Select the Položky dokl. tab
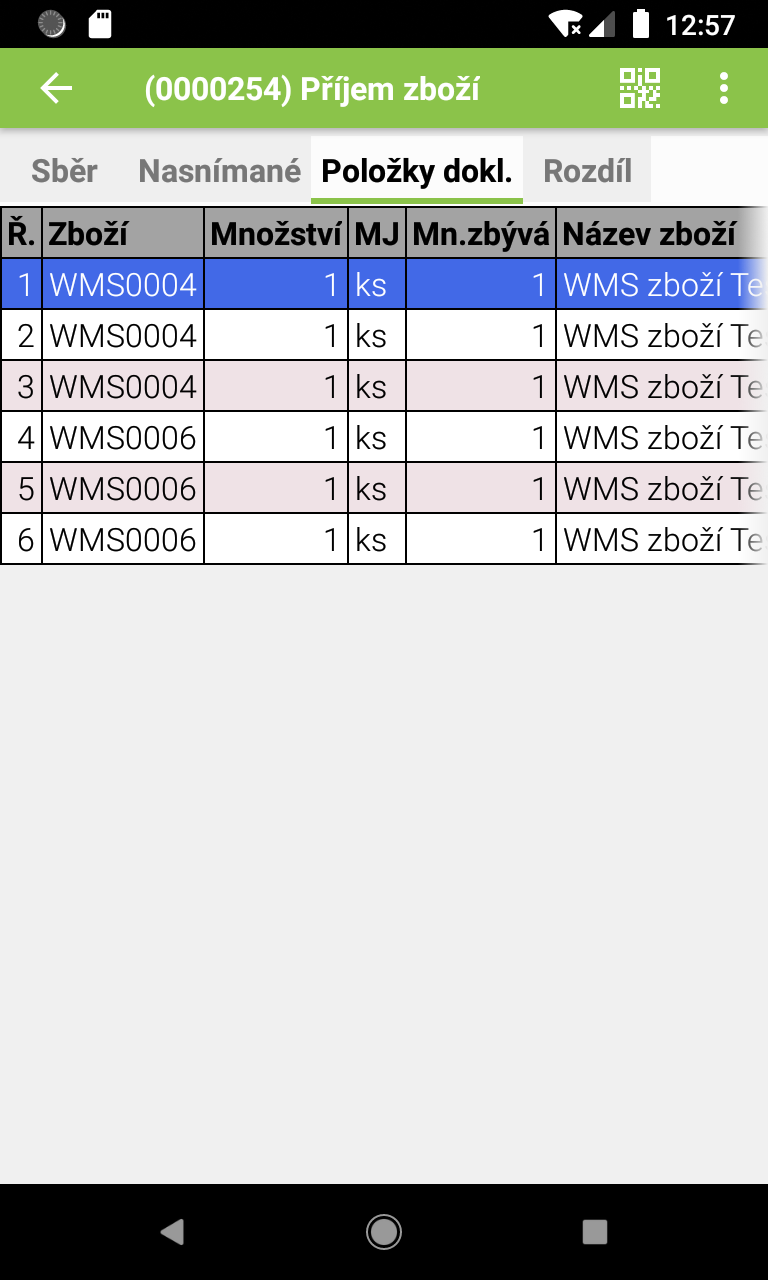The width and height of the screenshot is (768, 1280). (417, 171)
